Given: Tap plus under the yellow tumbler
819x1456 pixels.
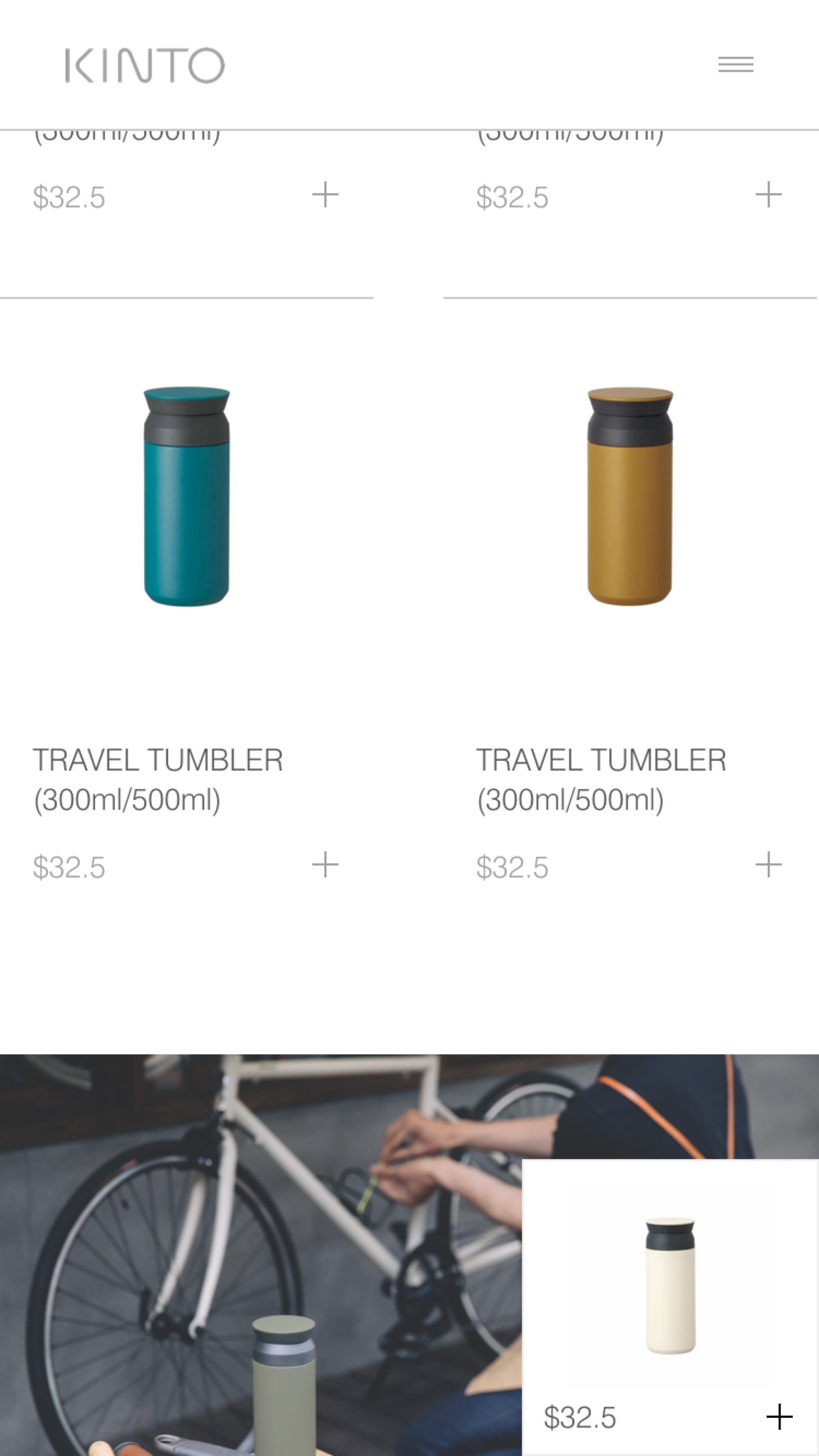Looking at the screenshot, I should 769,864.
